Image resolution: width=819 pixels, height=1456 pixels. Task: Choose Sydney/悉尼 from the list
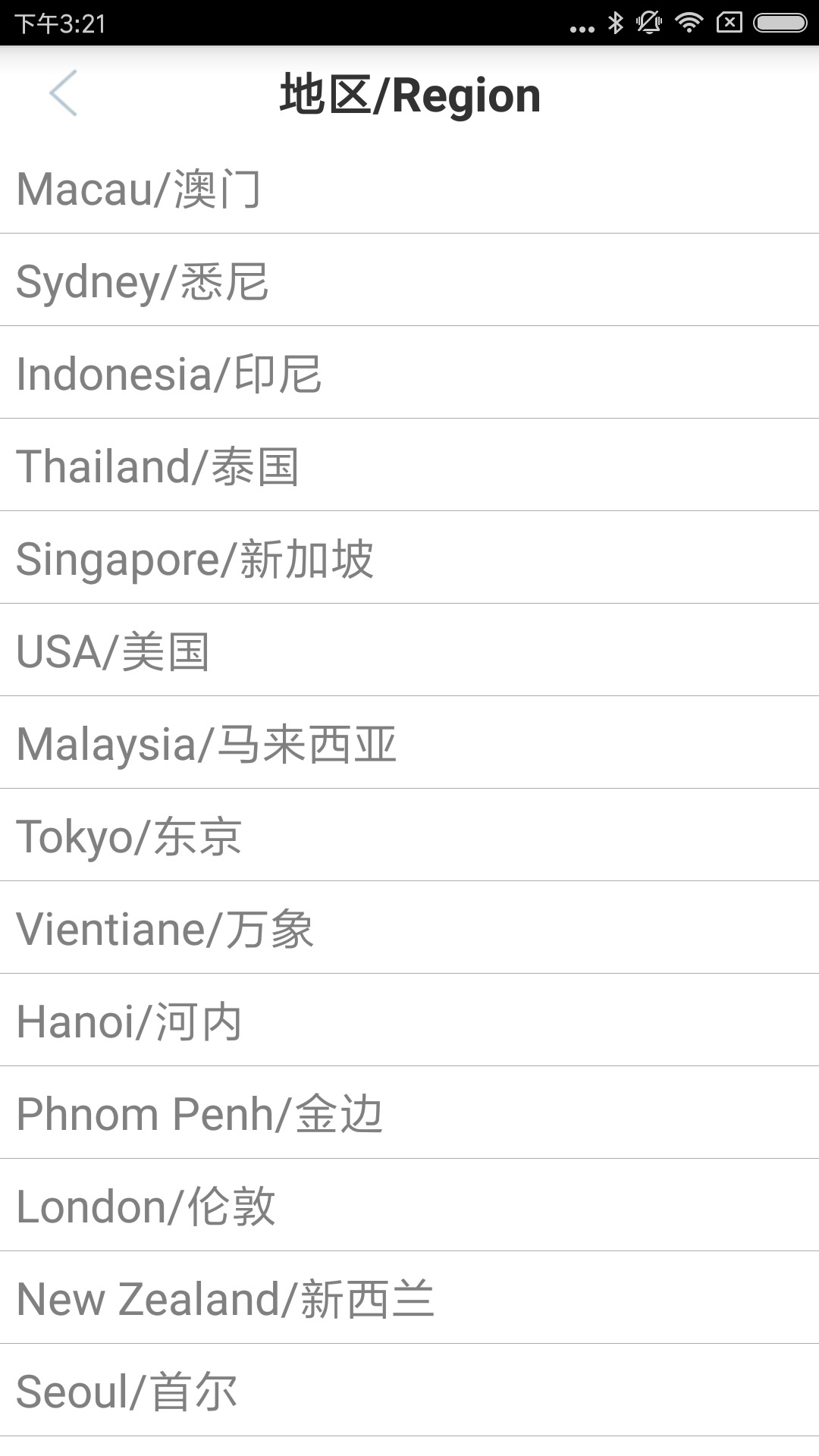pos(409,283)
